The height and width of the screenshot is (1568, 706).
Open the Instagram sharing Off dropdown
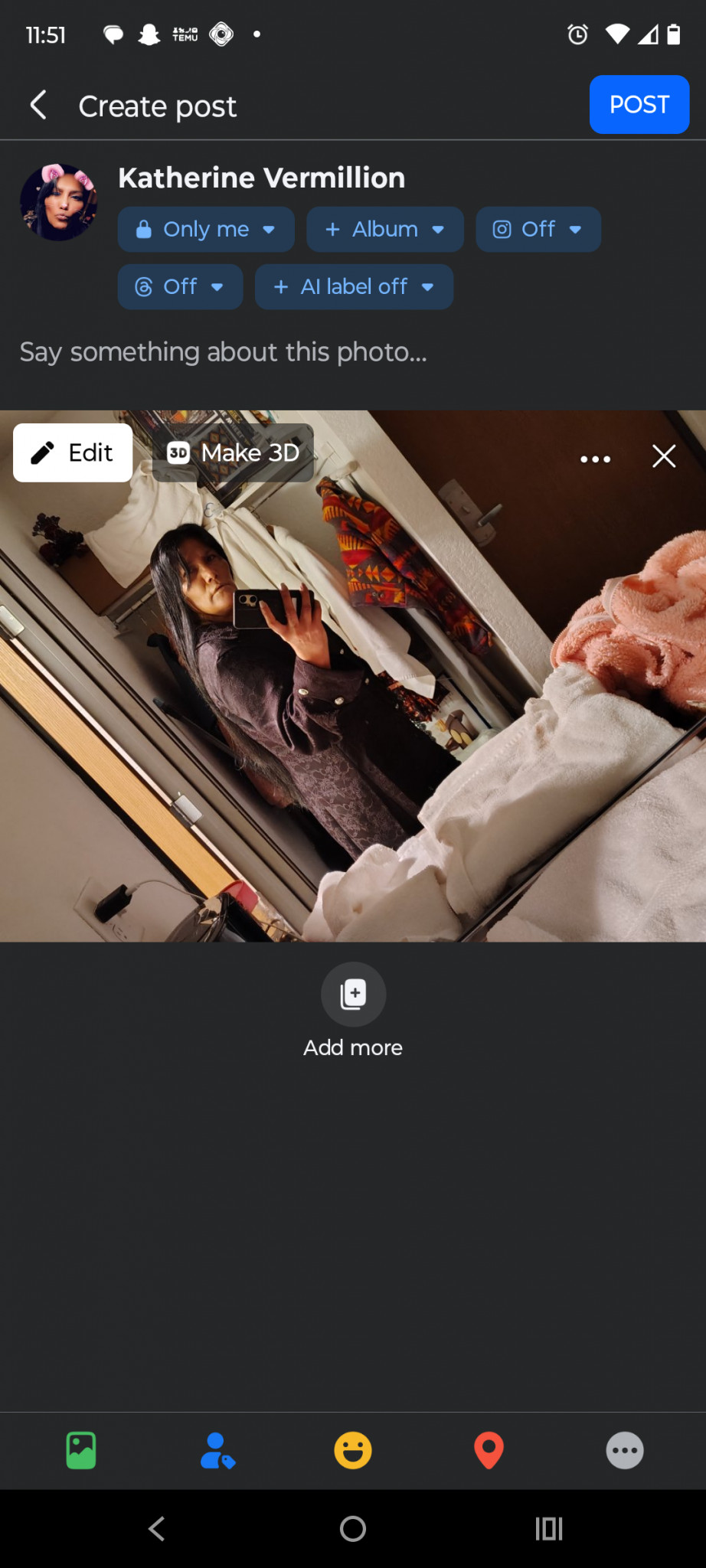(x=538, y=230)
